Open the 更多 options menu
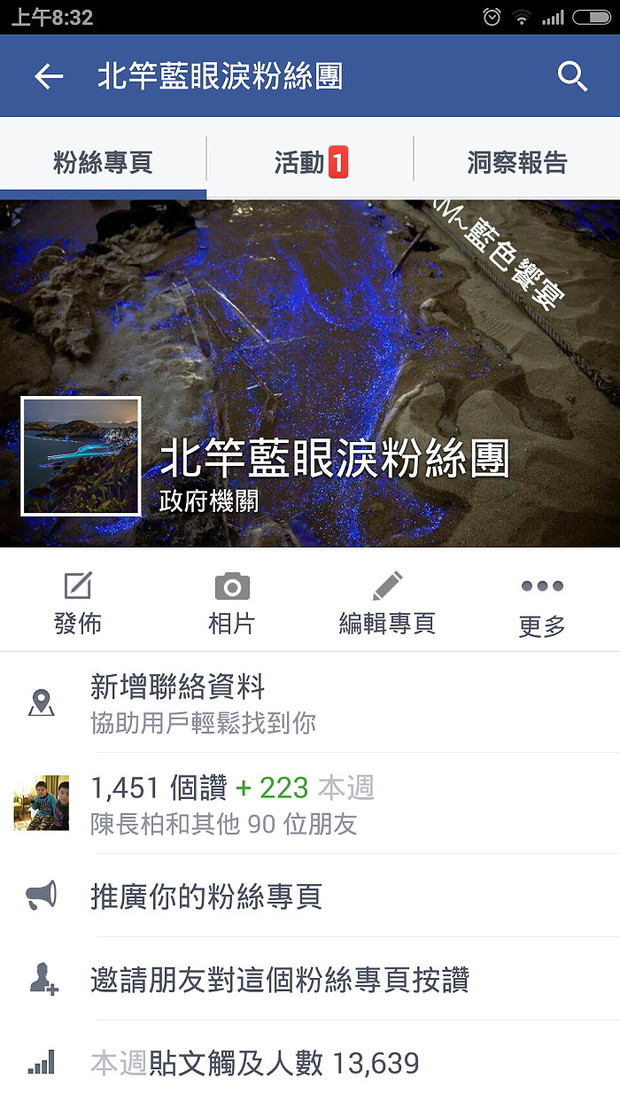 tap(542, 603)
